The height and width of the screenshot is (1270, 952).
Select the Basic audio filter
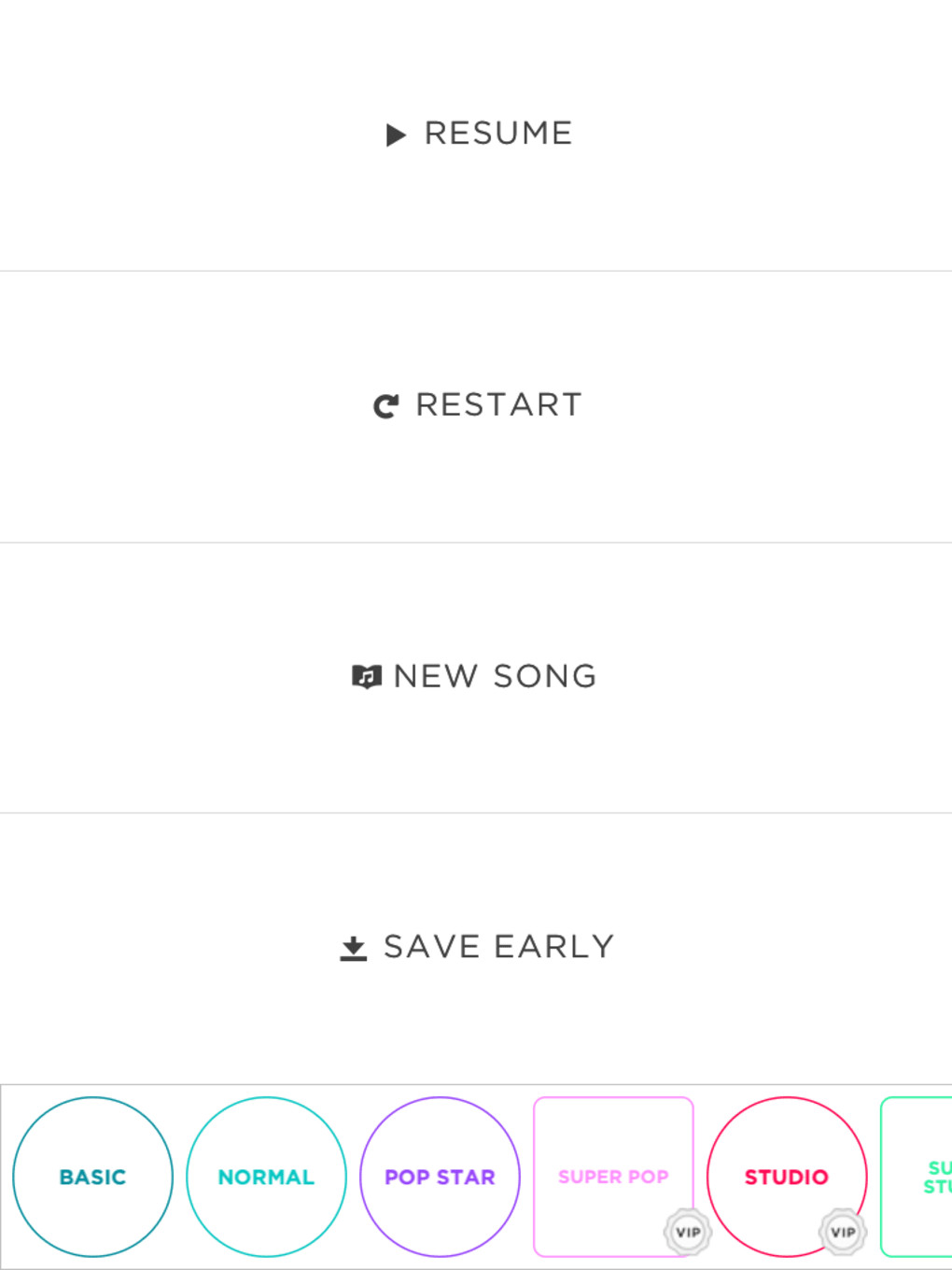pos(92,1177)
